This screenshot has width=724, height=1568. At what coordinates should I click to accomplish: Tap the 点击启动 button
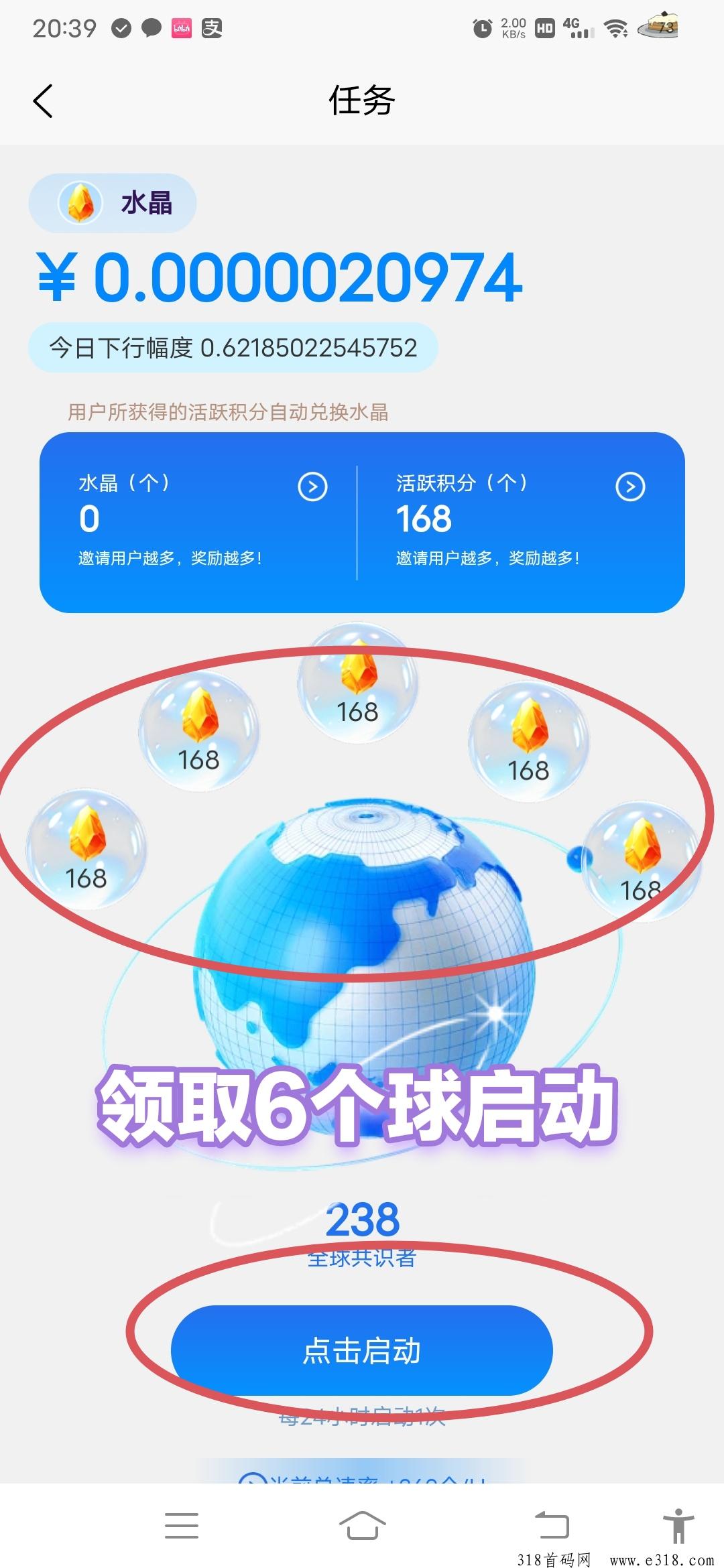362,1350
